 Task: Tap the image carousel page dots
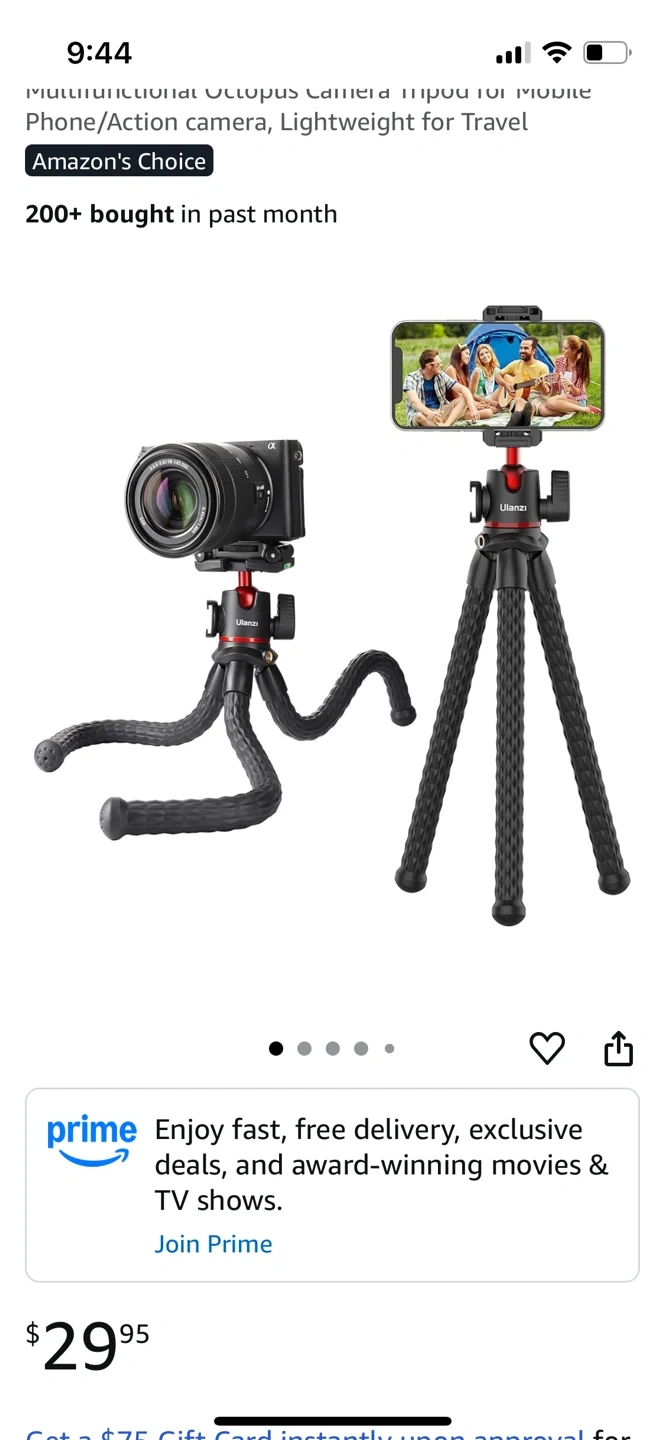(332, 1048)
